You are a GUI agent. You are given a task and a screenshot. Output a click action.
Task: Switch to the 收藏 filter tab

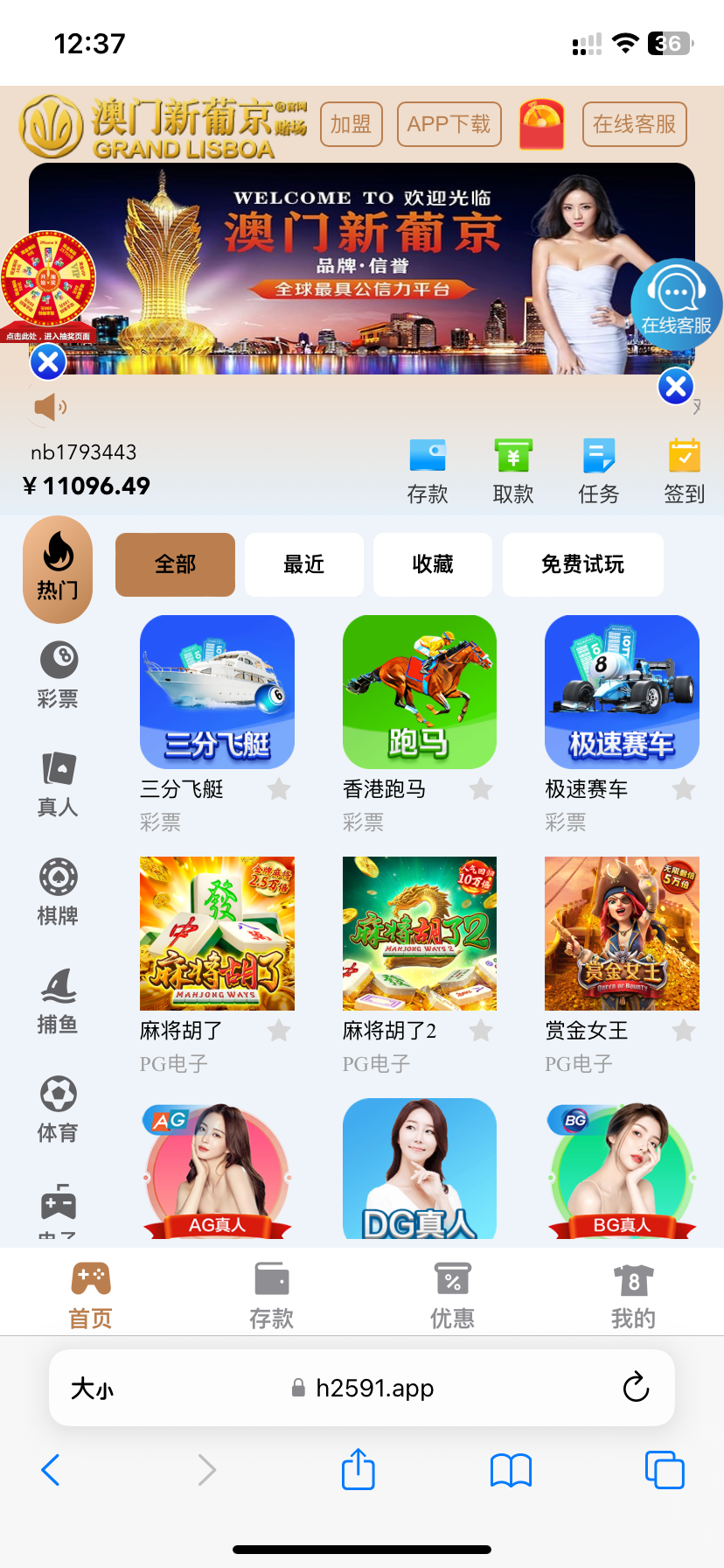pyautogui.click(x=433, y=564)
